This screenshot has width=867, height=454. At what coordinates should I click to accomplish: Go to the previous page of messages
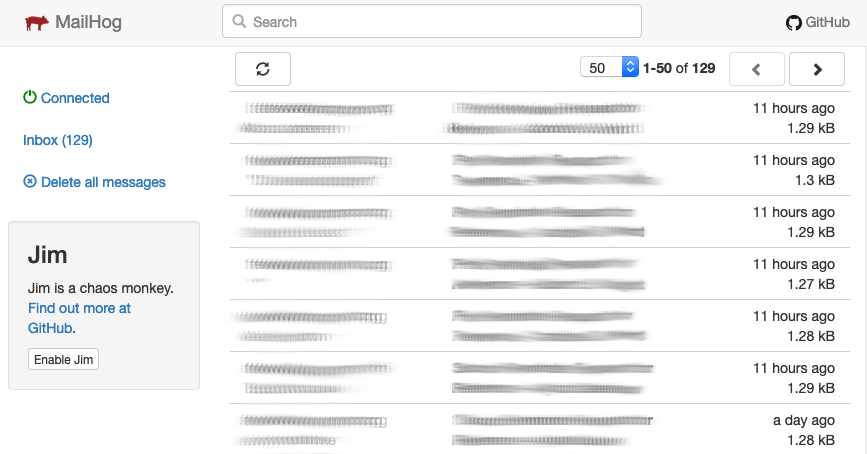(x=756, y=69)
